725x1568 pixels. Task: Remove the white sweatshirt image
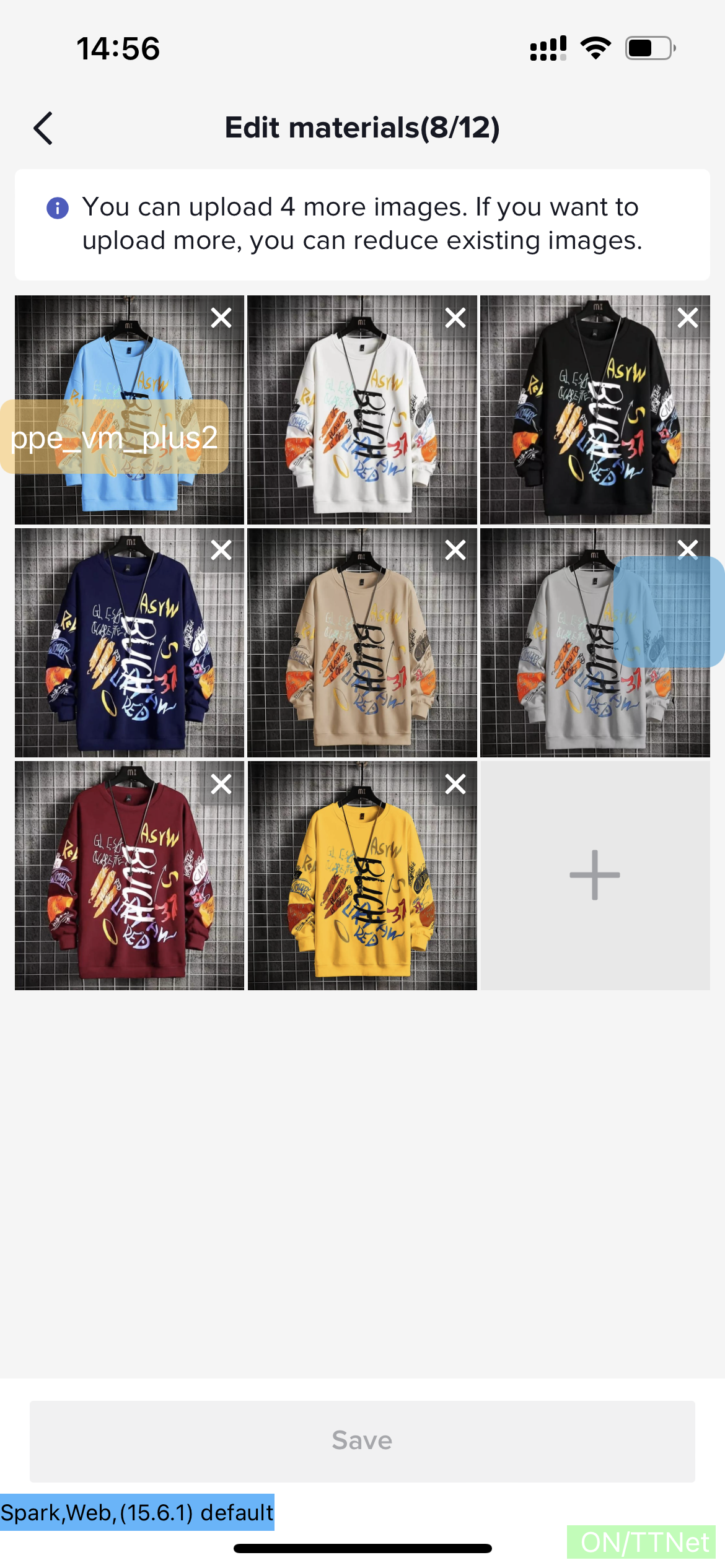pos(455,318)
